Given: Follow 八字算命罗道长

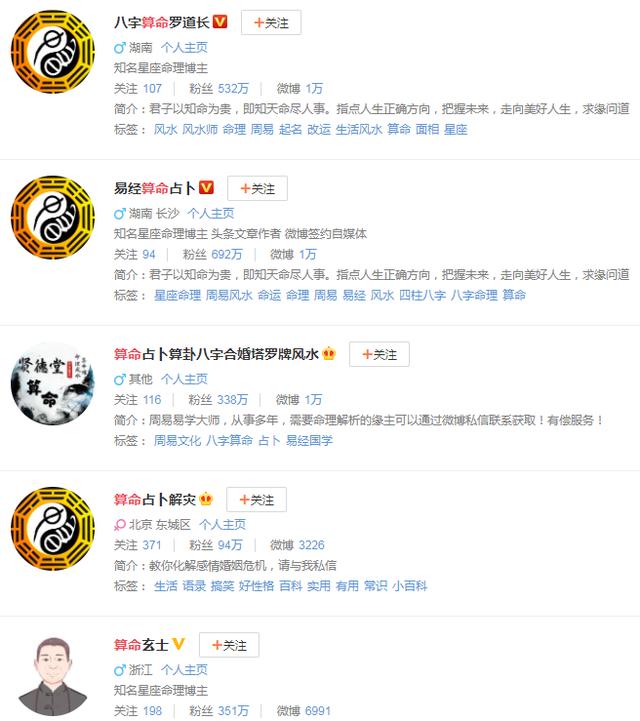Looking at the screenshot, I should point(271,23).
